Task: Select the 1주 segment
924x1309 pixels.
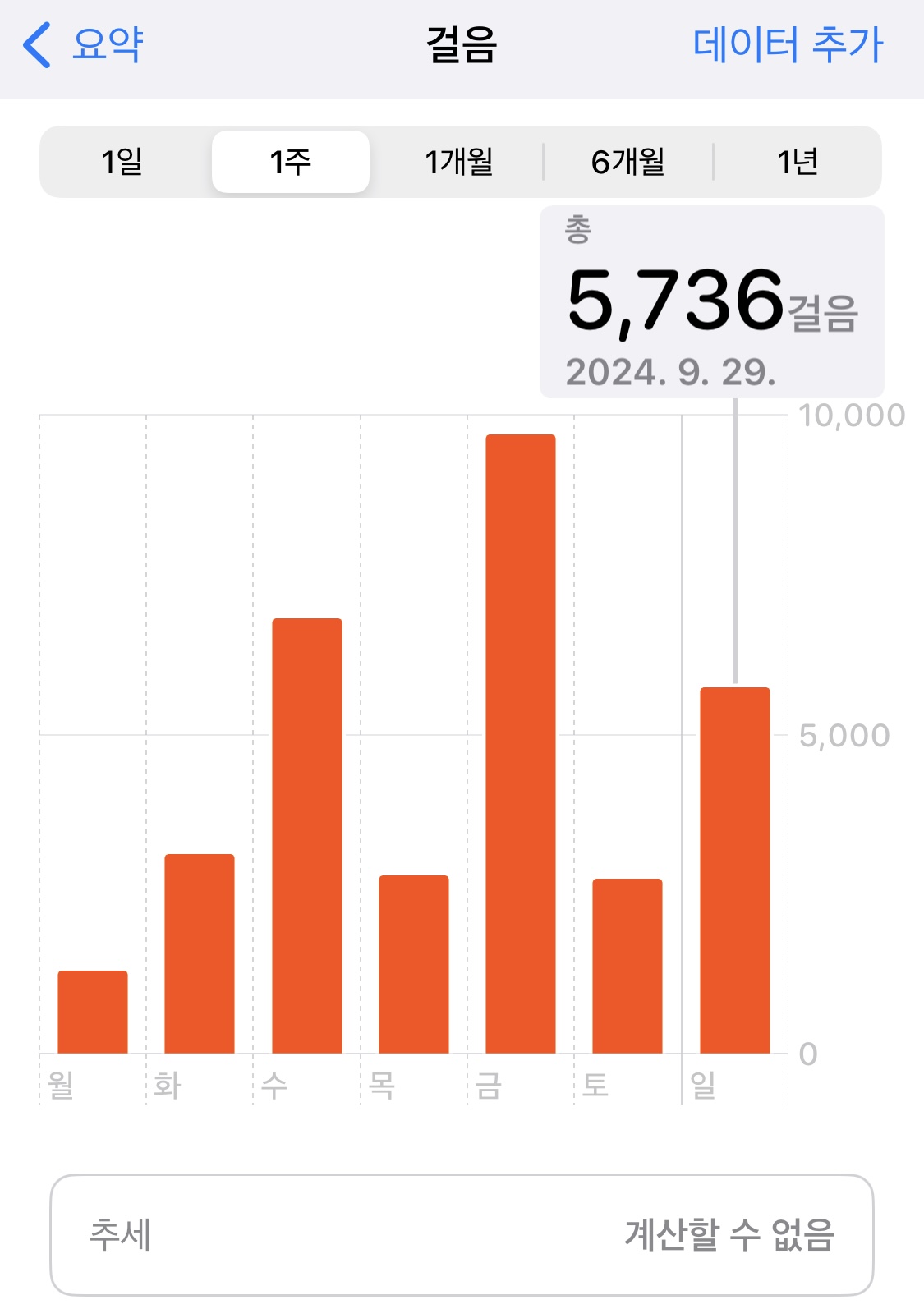Action: coord(291,162)
